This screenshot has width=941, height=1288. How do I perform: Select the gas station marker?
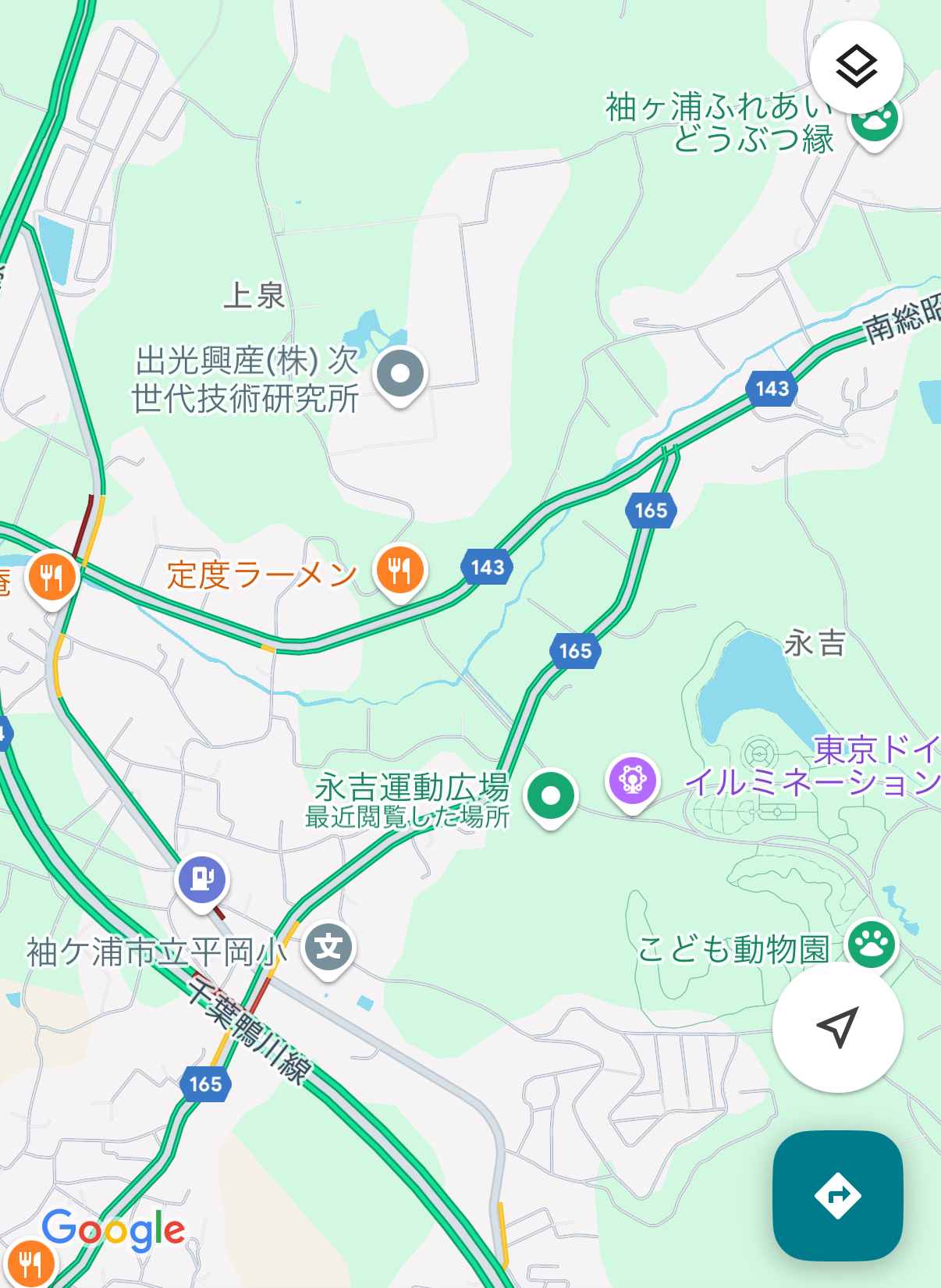coord(202,879)
